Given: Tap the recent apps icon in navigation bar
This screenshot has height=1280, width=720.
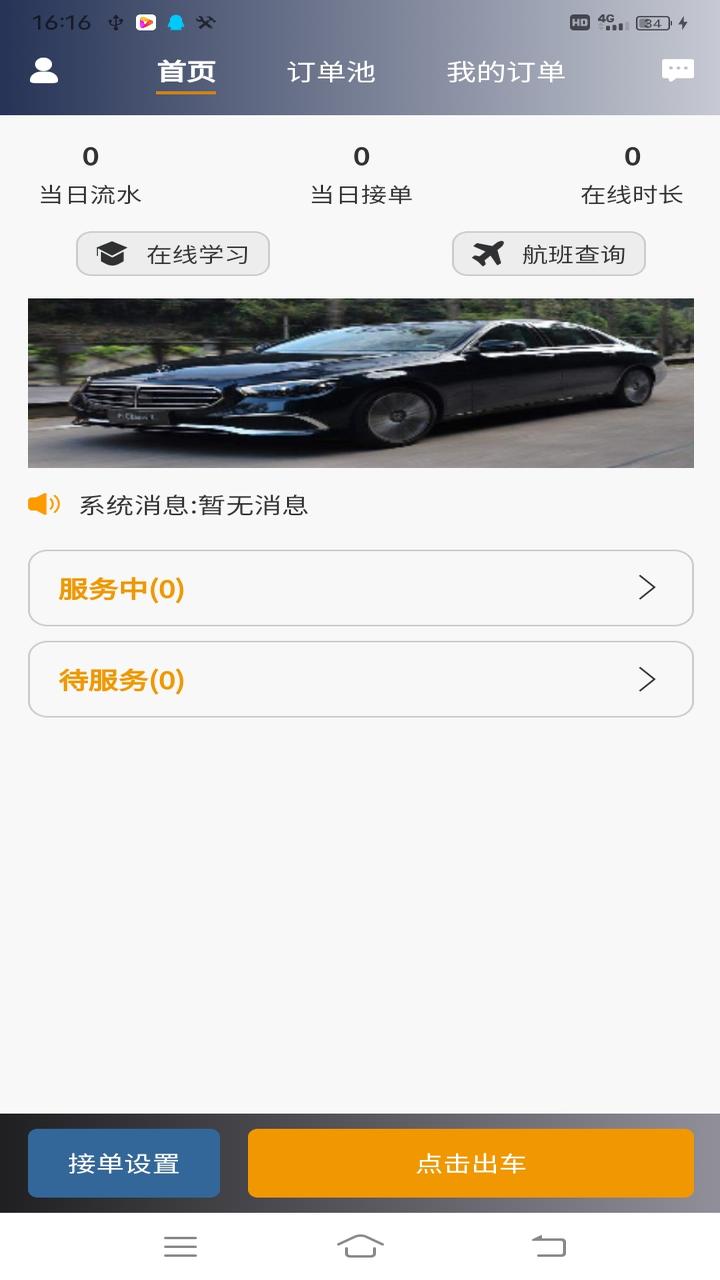Looking at the screenshot, I should 180,1247.
